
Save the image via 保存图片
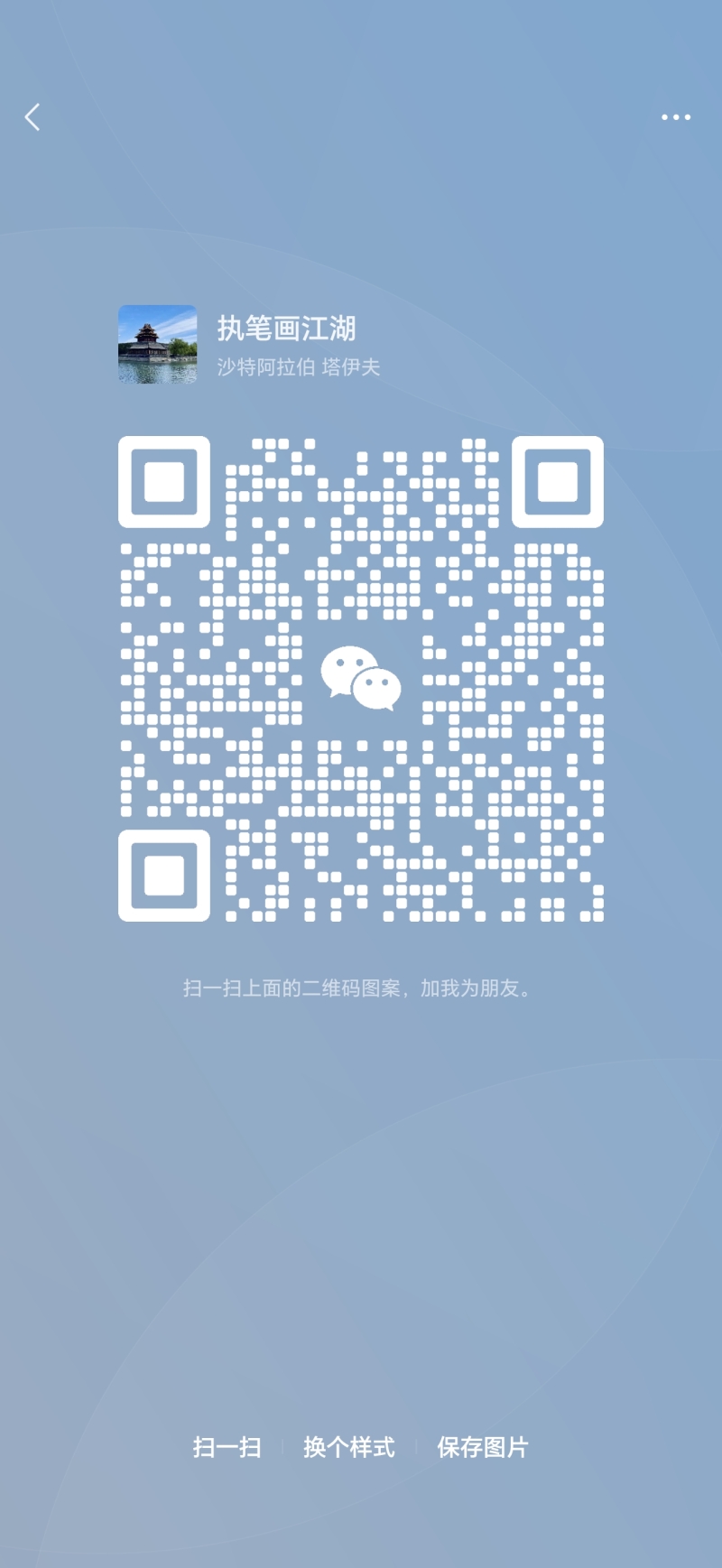pyautogui.click(x=483, y=1447)
